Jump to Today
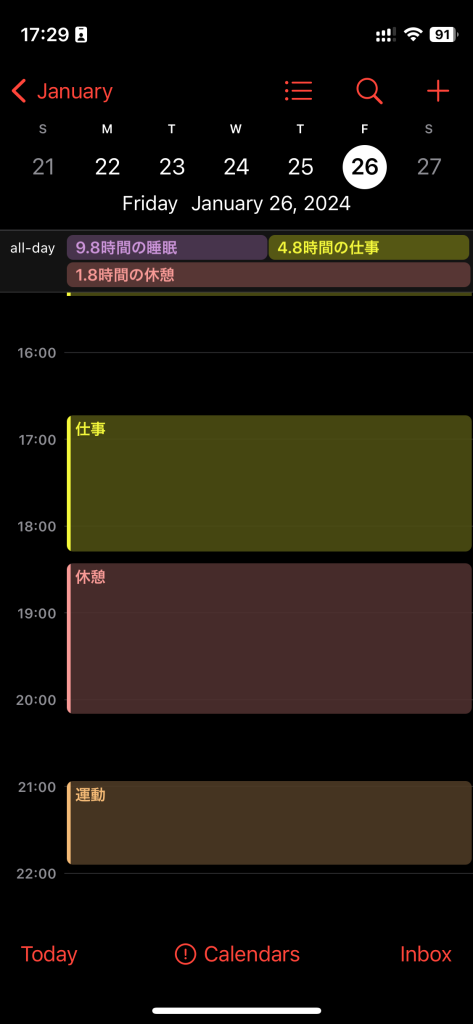The height and width of the screenshot is (1024, 473). 49,954
